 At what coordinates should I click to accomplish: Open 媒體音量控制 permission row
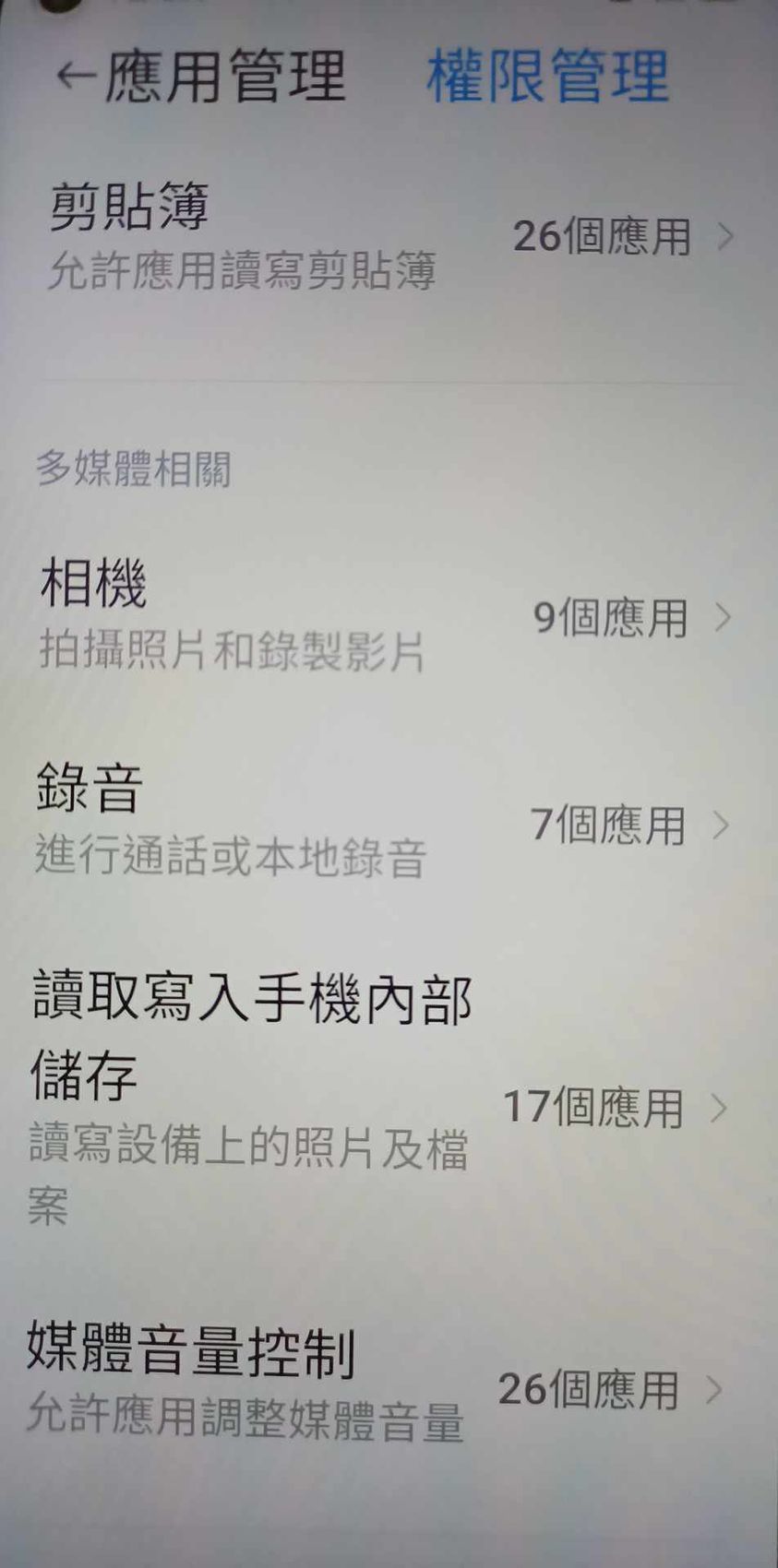[x=388, y=1384]
